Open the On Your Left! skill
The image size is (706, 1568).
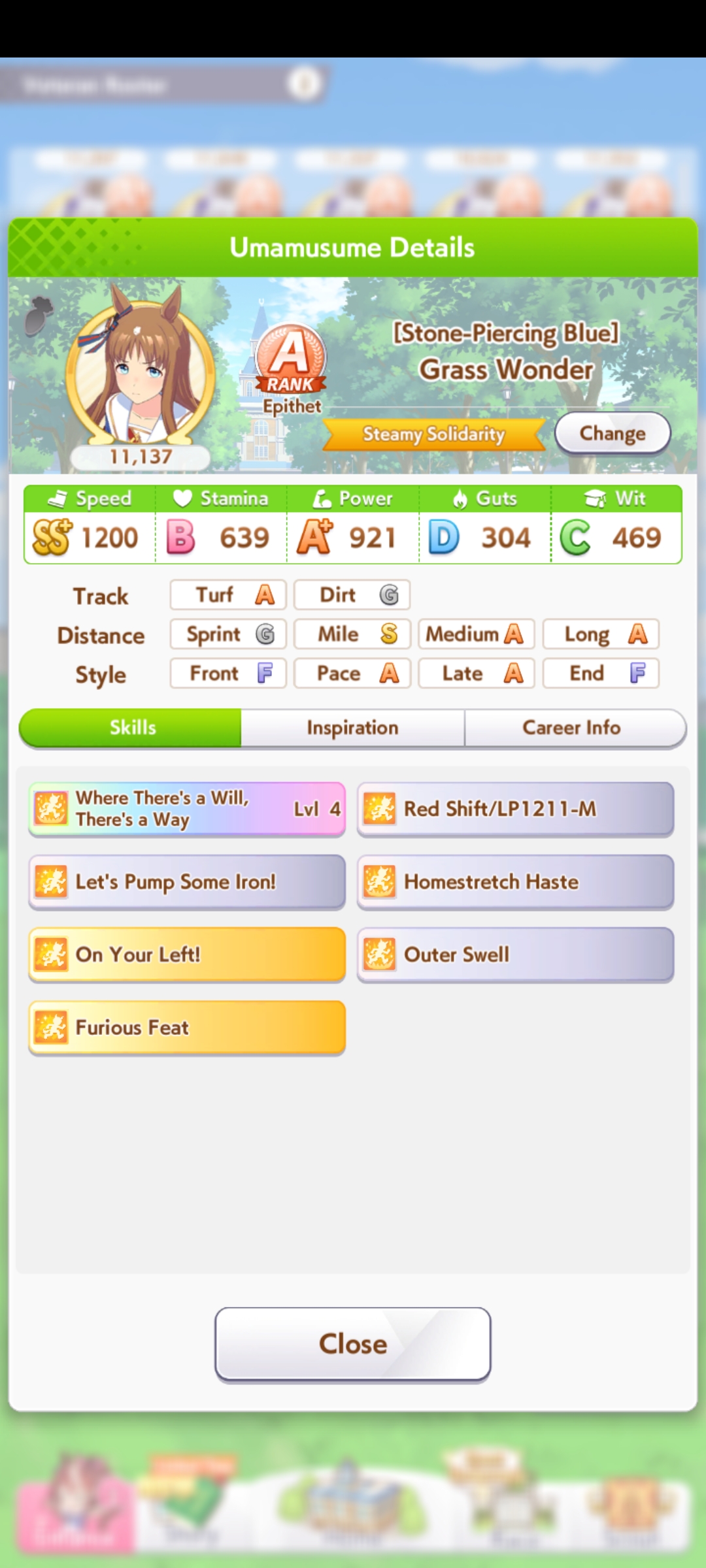[x=187, y=955]
